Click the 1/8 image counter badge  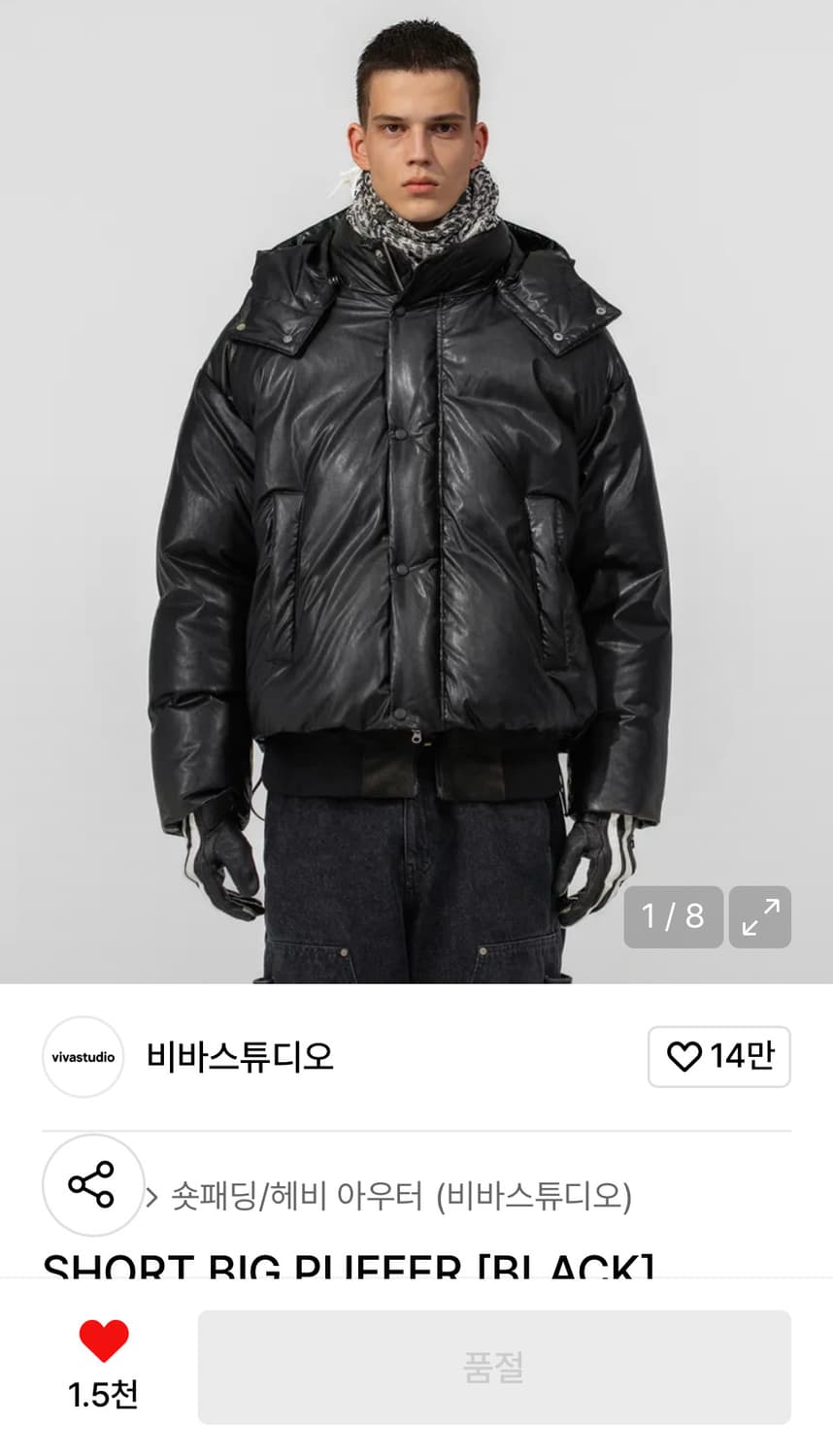click(673, 916)
